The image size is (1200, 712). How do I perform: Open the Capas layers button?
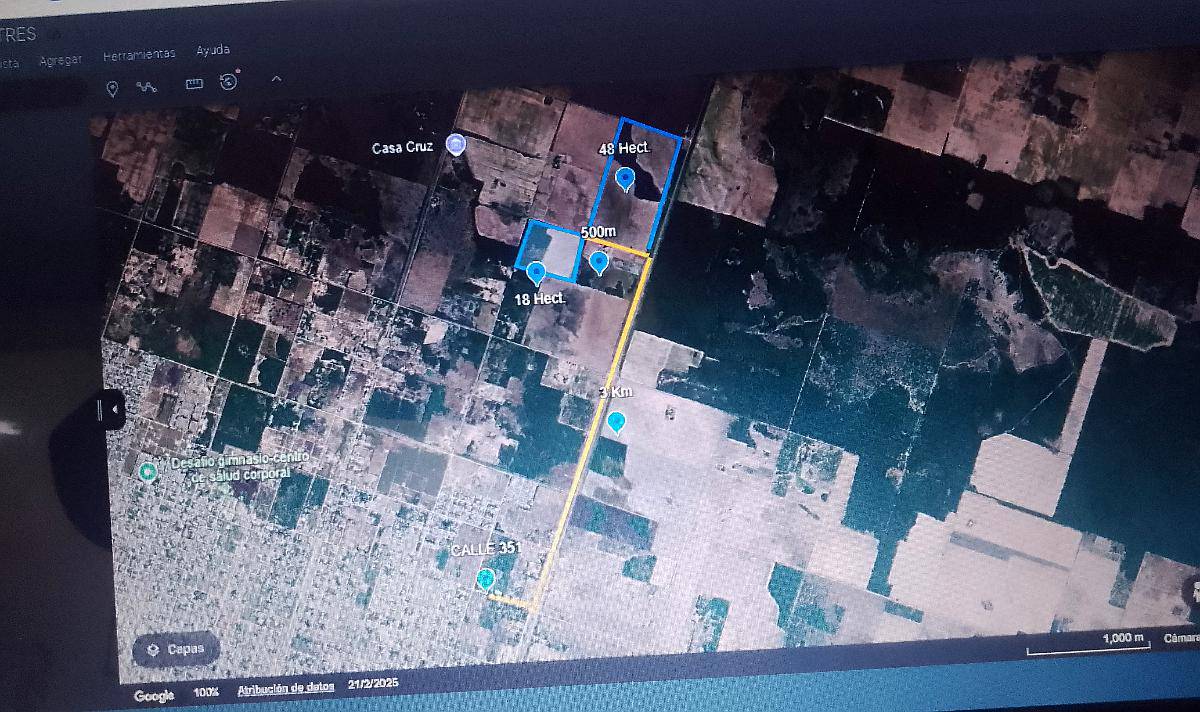point(176,649)
